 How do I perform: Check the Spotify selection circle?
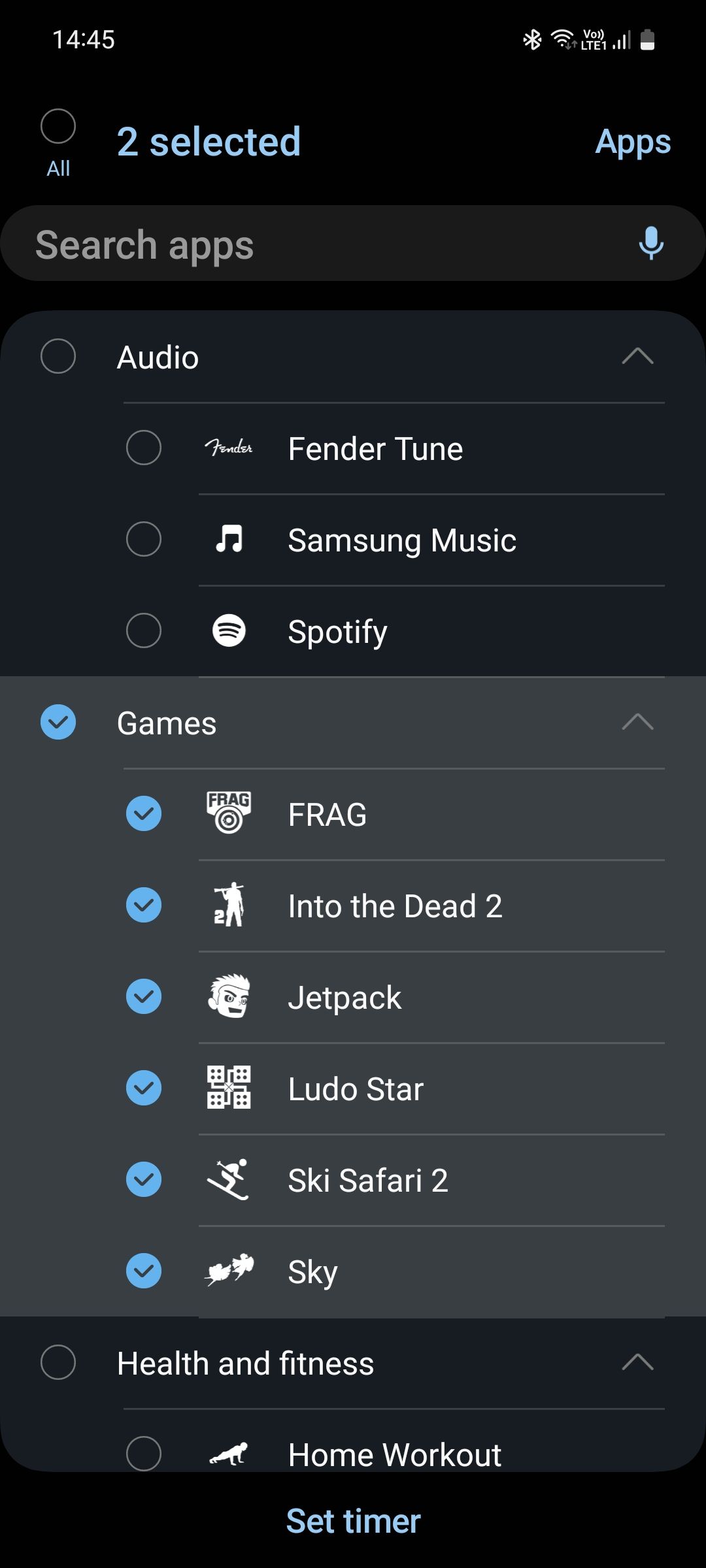coord(144,631)
